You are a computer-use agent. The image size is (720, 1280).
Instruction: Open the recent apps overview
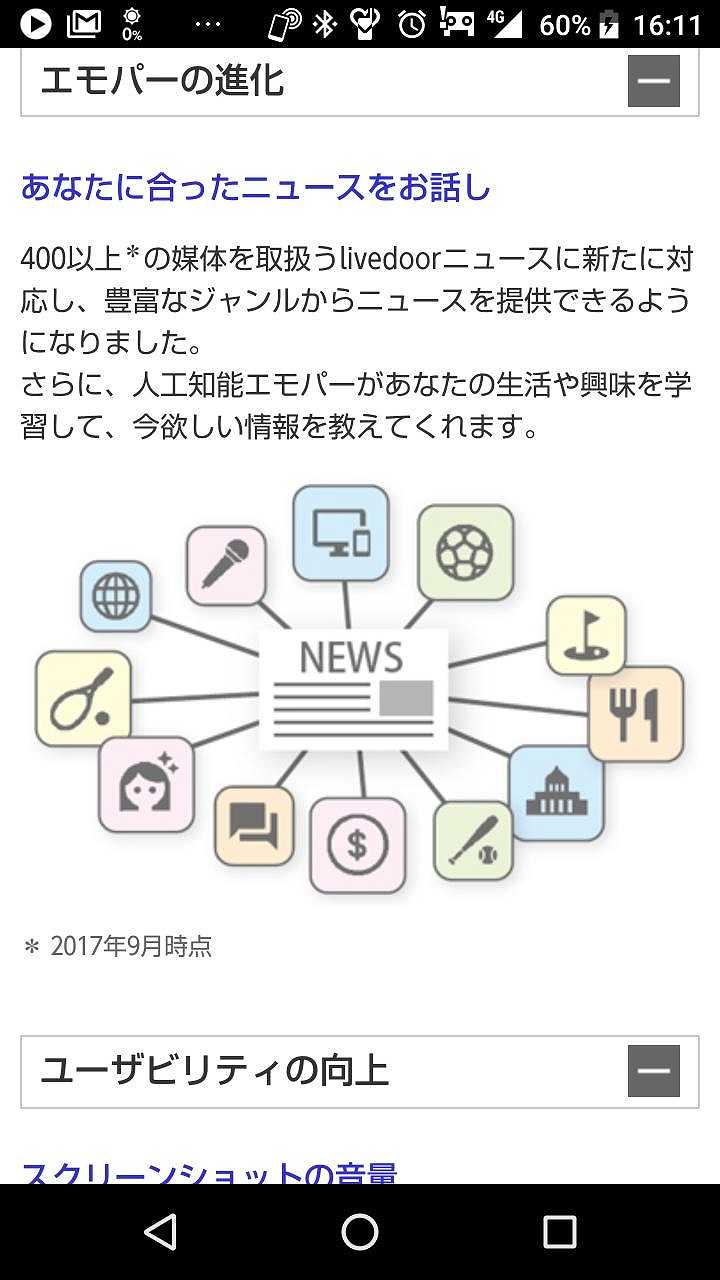click(x=559, y=1232)
